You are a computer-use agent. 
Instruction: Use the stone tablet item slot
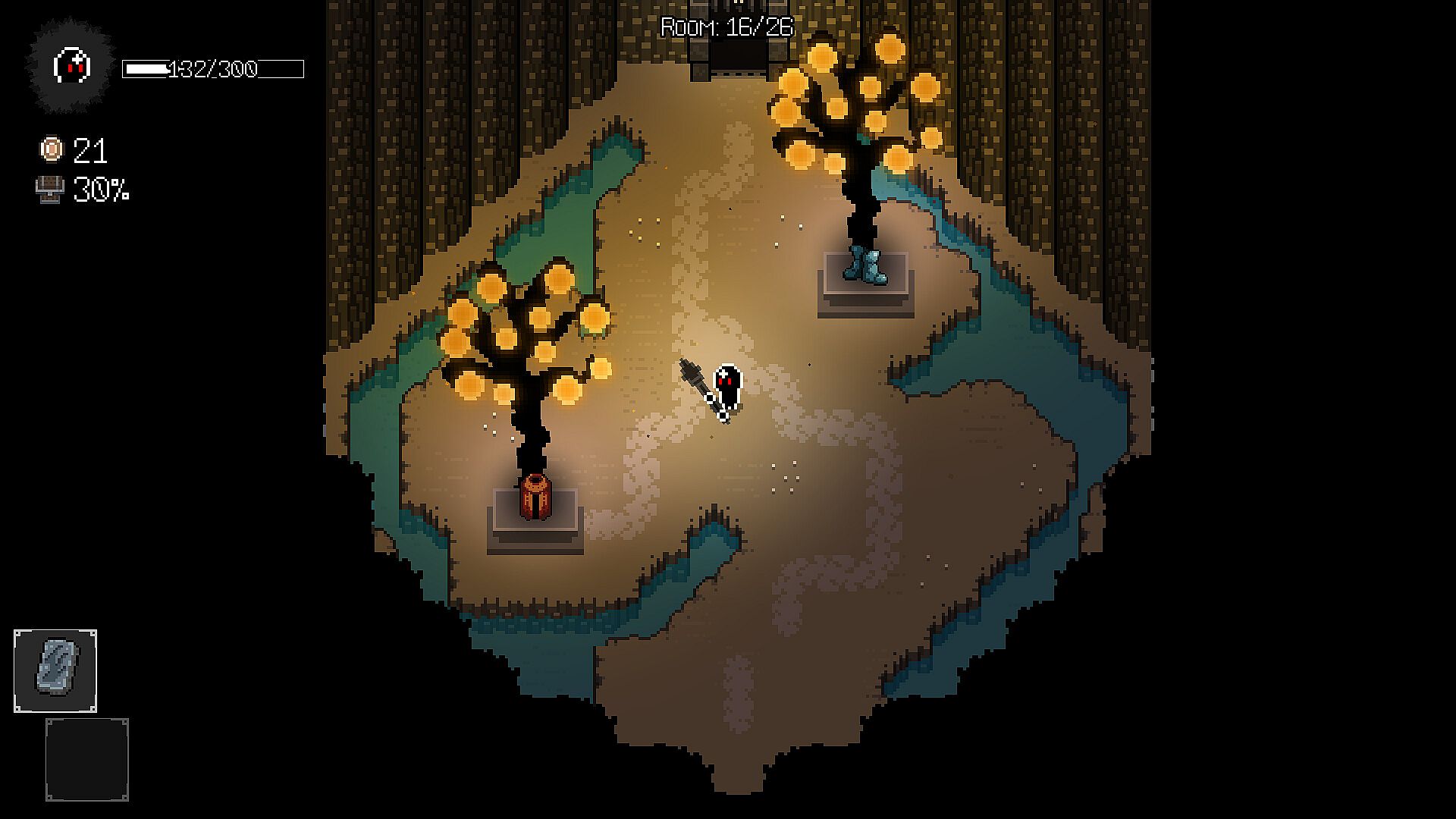55,670
